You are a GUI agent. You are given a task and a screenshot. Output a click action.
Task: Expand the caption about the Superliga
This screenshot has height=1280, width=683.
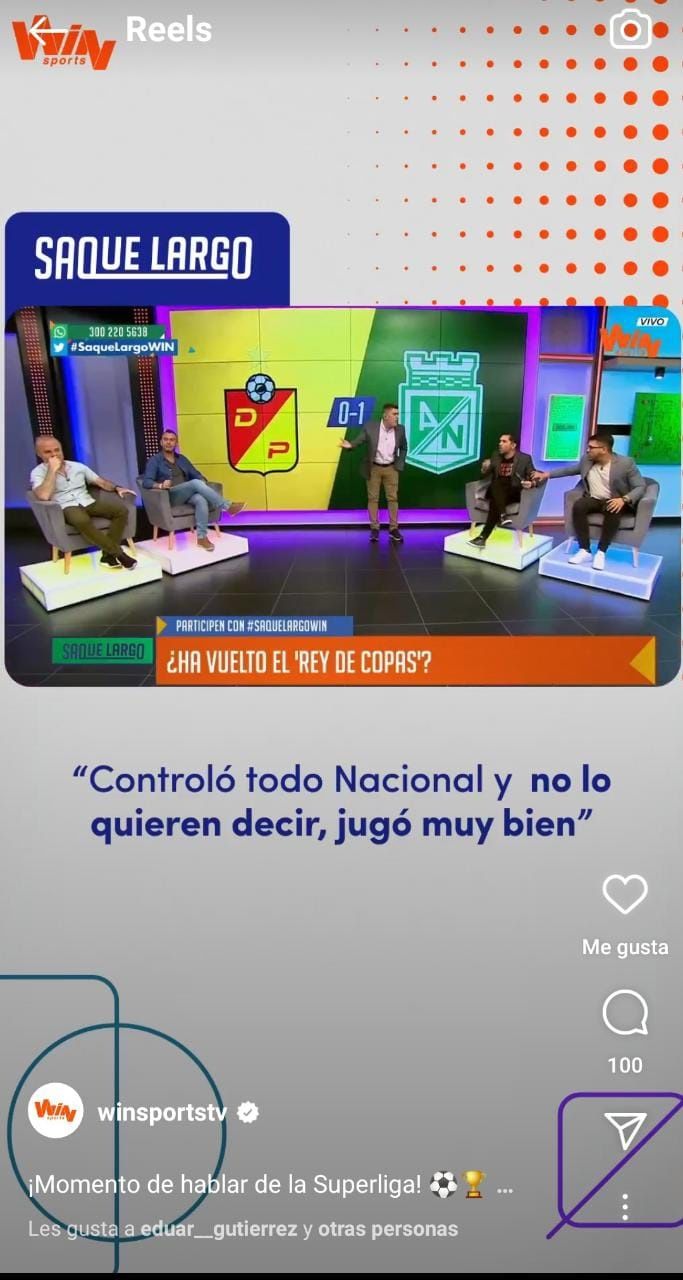click(505, 1186)
